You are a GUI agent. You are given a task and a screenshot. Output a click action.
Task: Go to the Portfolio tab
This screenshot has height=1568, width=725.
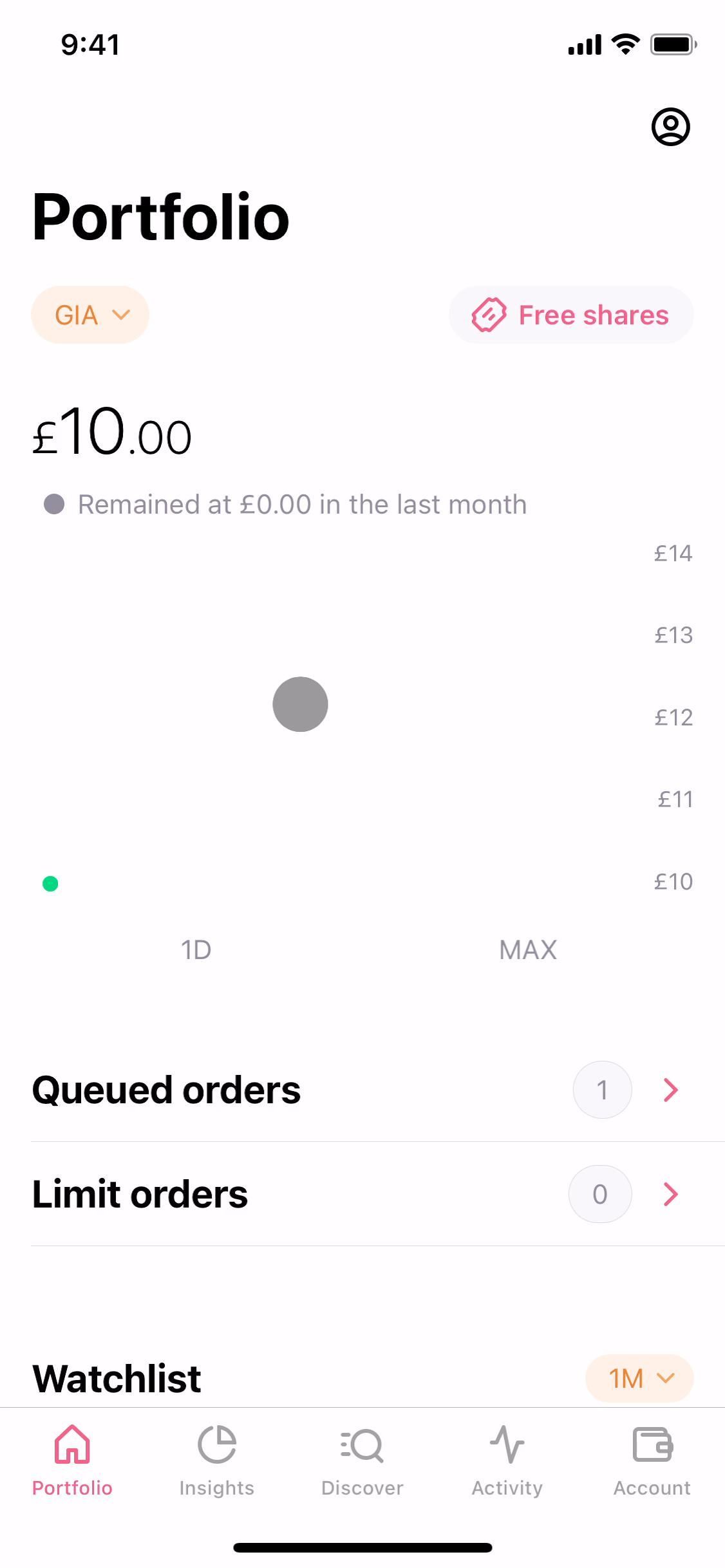coord(72,1461)
